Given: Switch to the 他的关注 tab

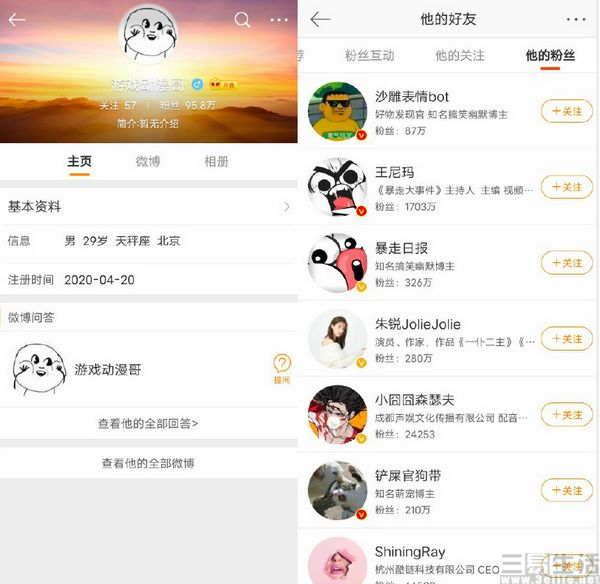Looking at the screenshot, I should click(x=460, y=56).
